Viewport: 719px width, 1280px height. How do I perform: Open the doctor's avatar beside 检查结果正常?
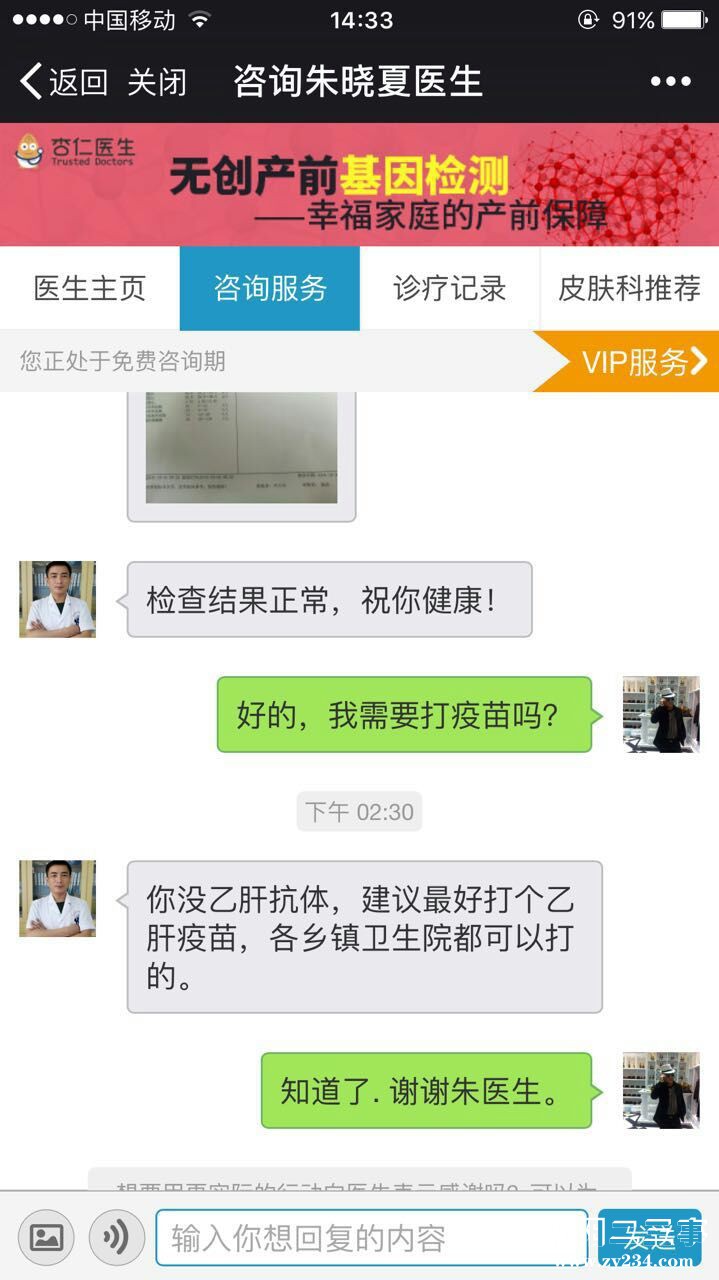pyautogui.click(x=57, y=599)
